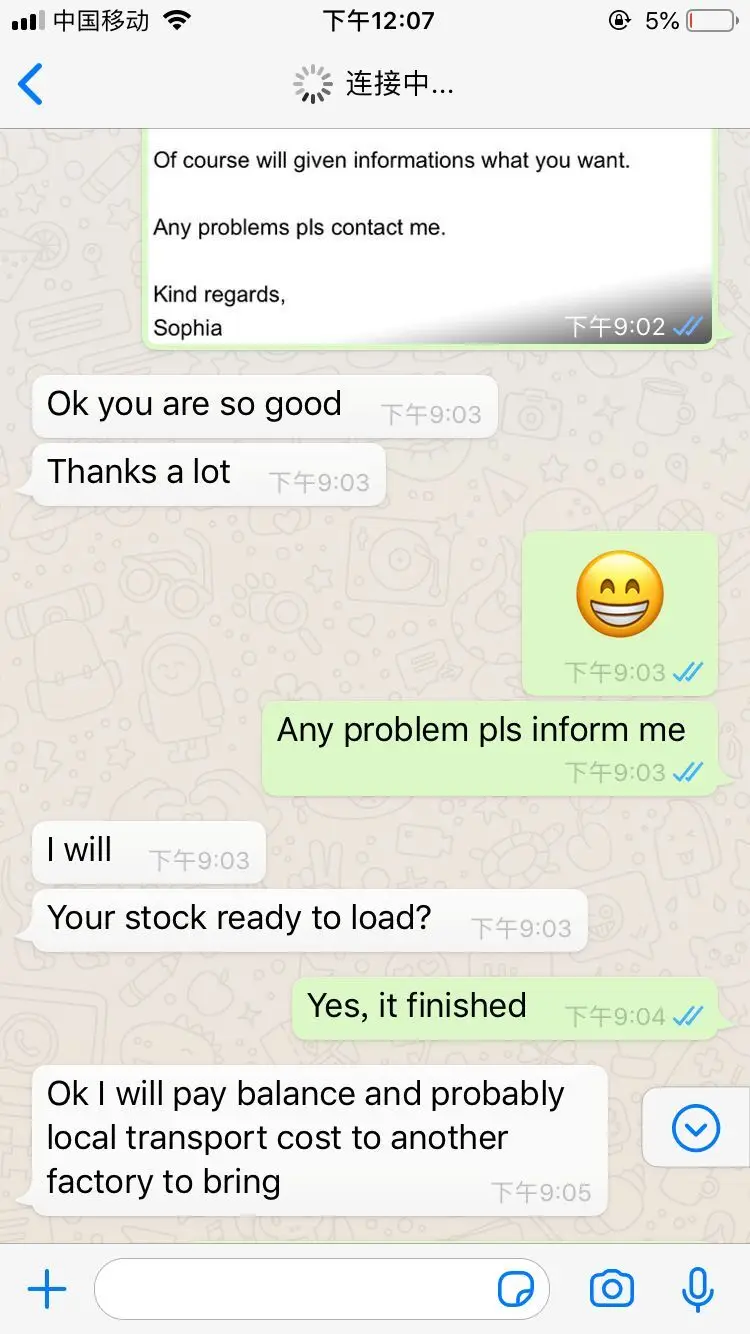Open the camera to take a photo
Screen dimensions: 750x1334
tap(611, 1290)
